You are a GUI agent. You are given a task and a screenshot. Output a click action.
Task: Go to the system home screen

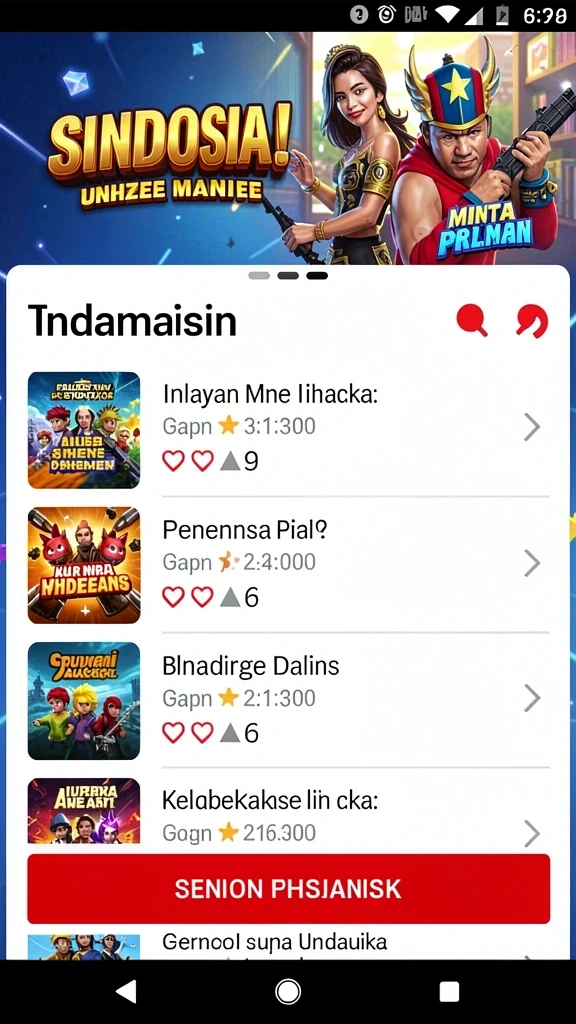(288, 991)
